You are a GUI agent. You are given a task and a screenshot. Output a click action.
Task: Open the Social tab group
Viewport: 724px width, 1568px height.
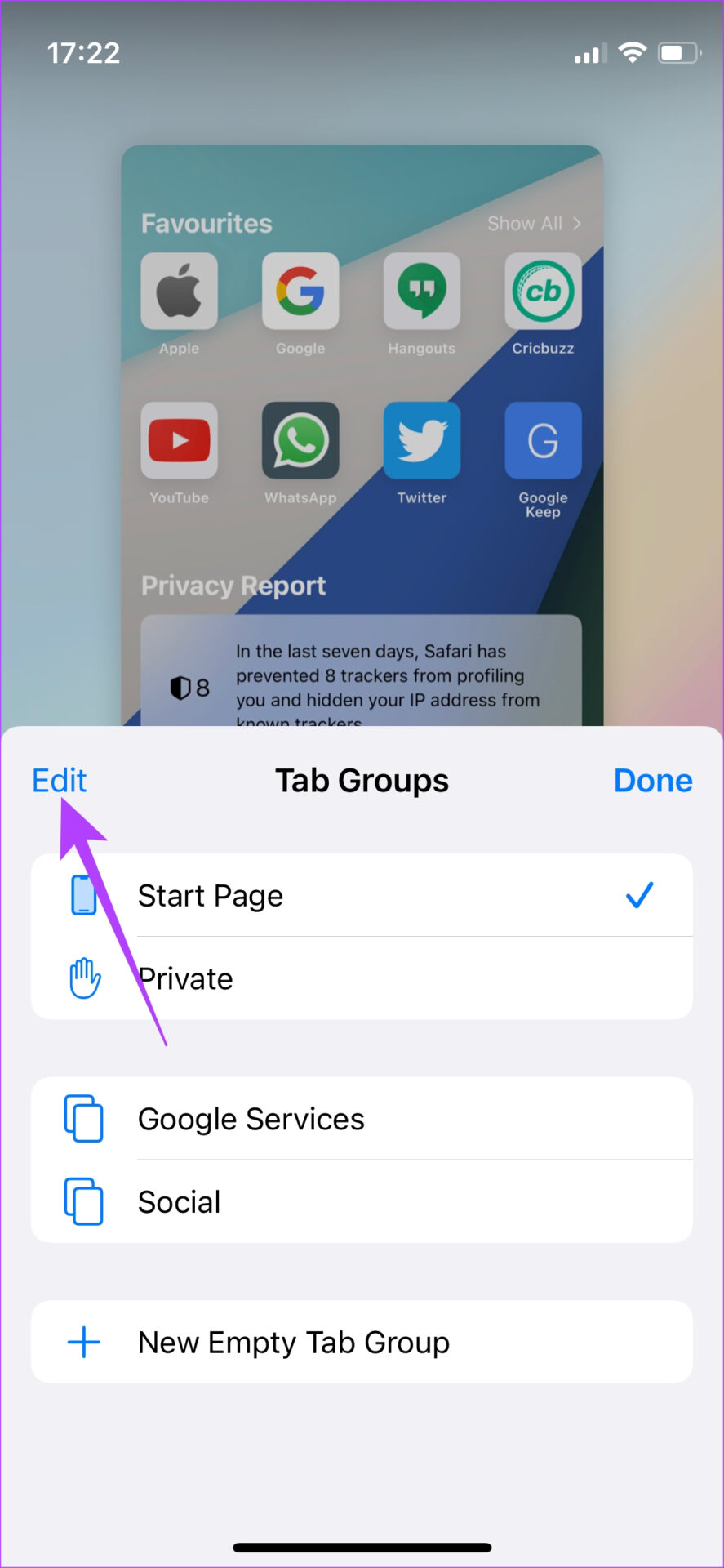click(362, 1202)
